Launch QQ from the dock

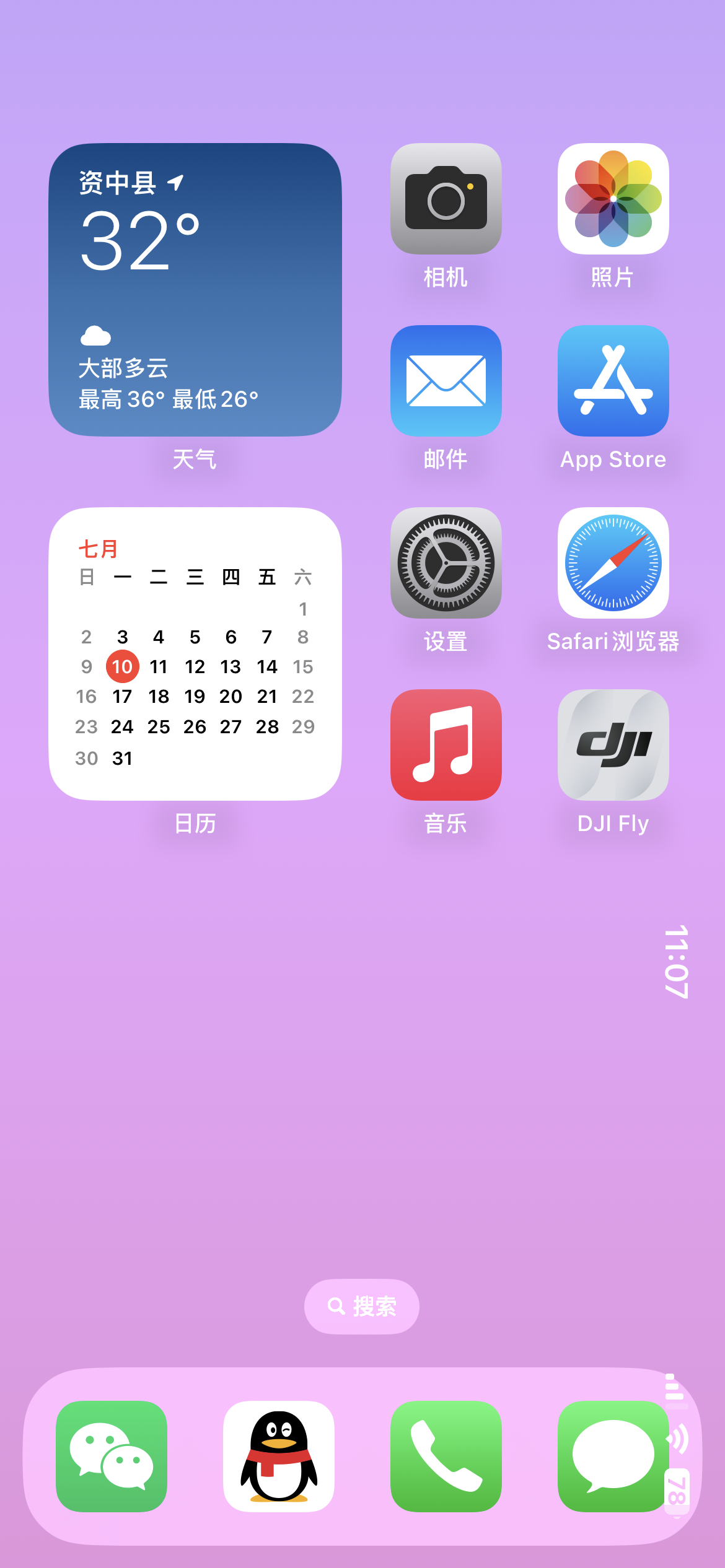point(279,1457)
